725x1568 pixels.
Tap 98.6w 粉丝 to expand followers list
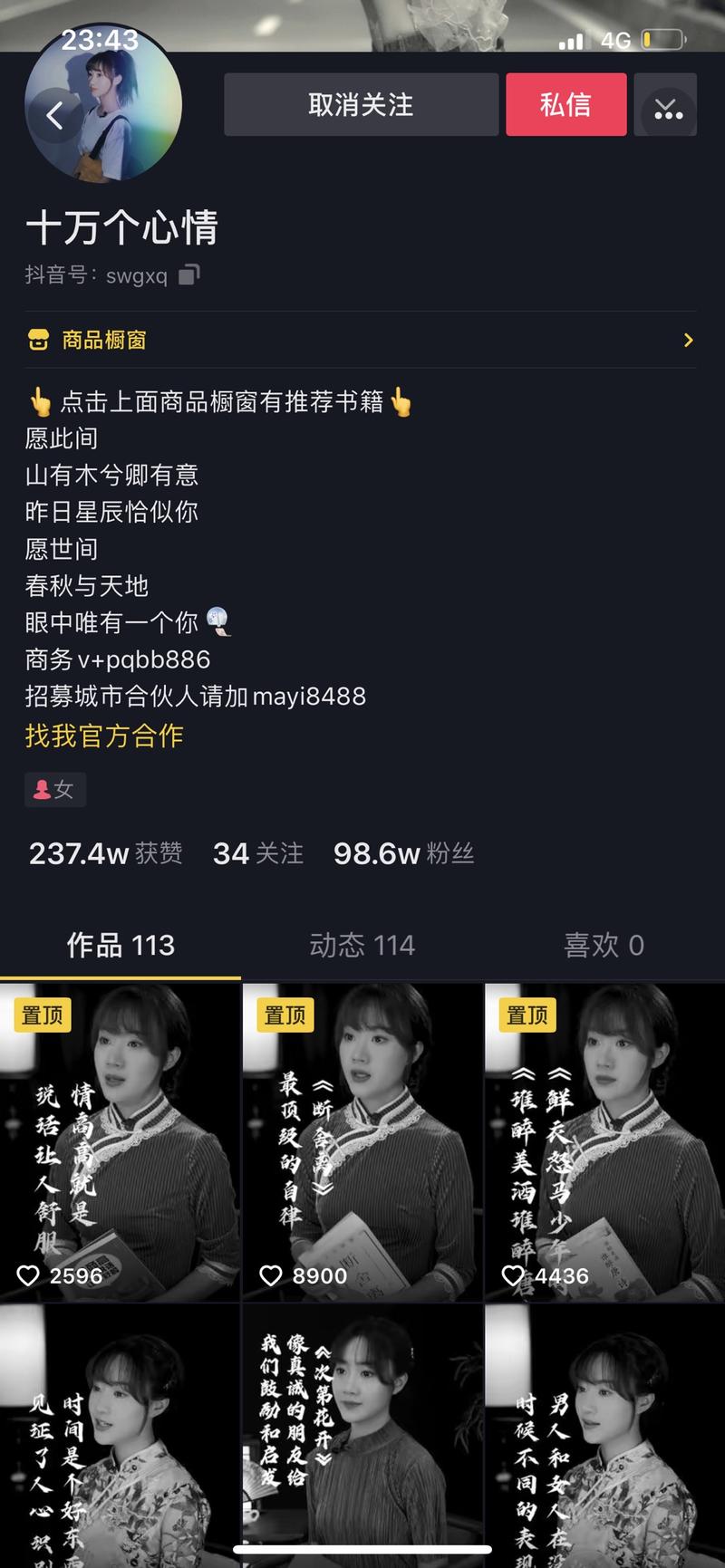pyautogui.click(x=404, y=853)
